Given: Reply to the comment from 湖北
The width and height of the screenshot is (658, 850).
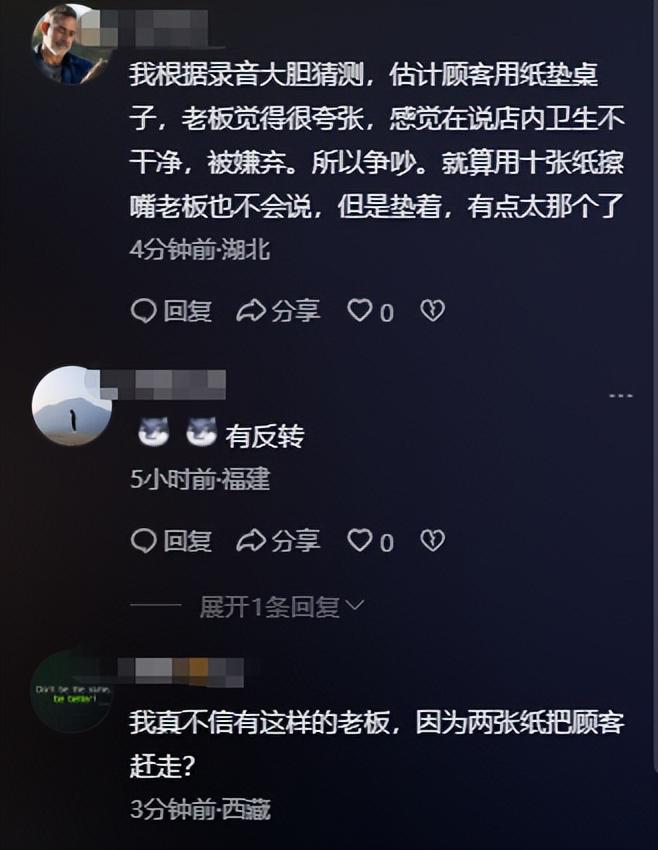Looking at the screenshot, I should coord(172,311).
